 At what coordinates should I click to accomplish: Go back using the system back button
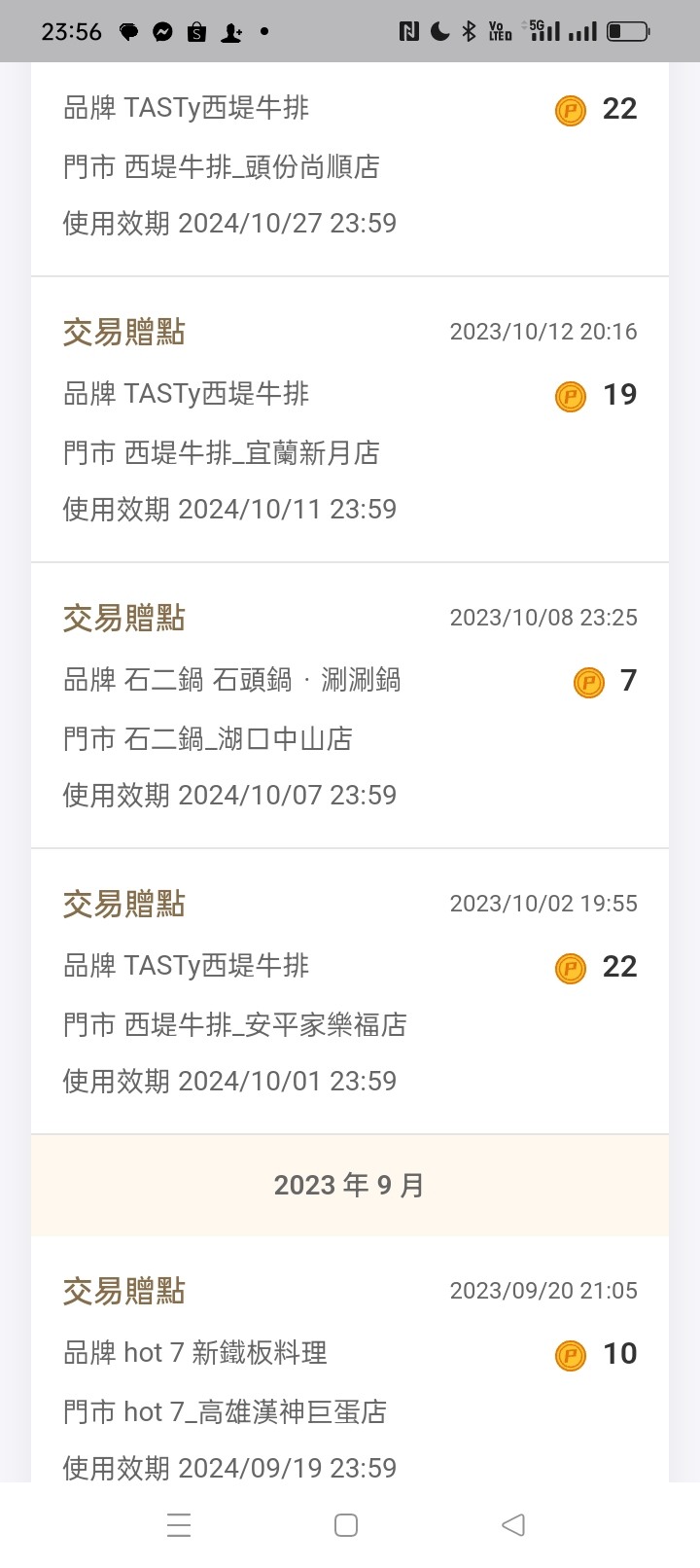(513, 1524)
